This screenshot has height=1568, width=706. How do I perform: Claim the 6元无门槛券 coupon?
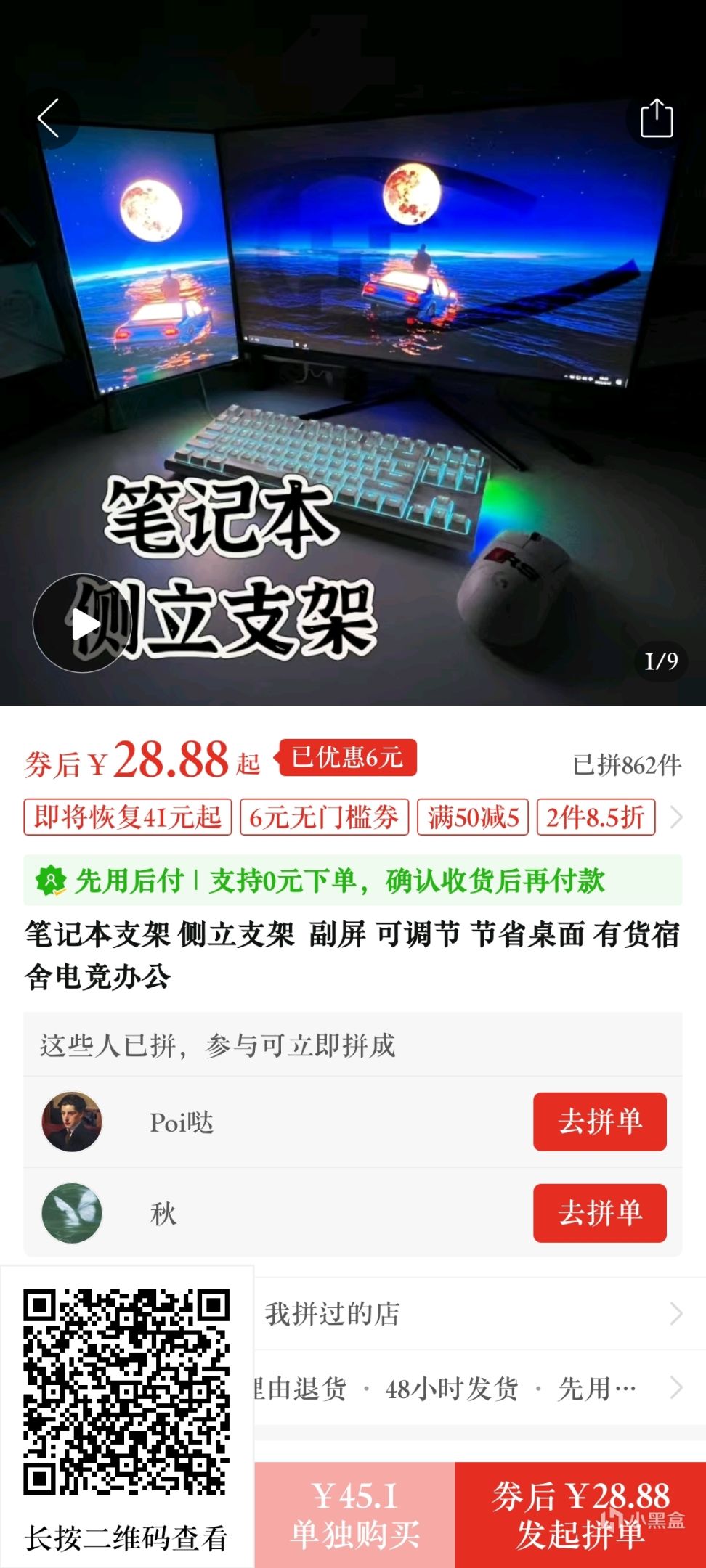[324, 817]
